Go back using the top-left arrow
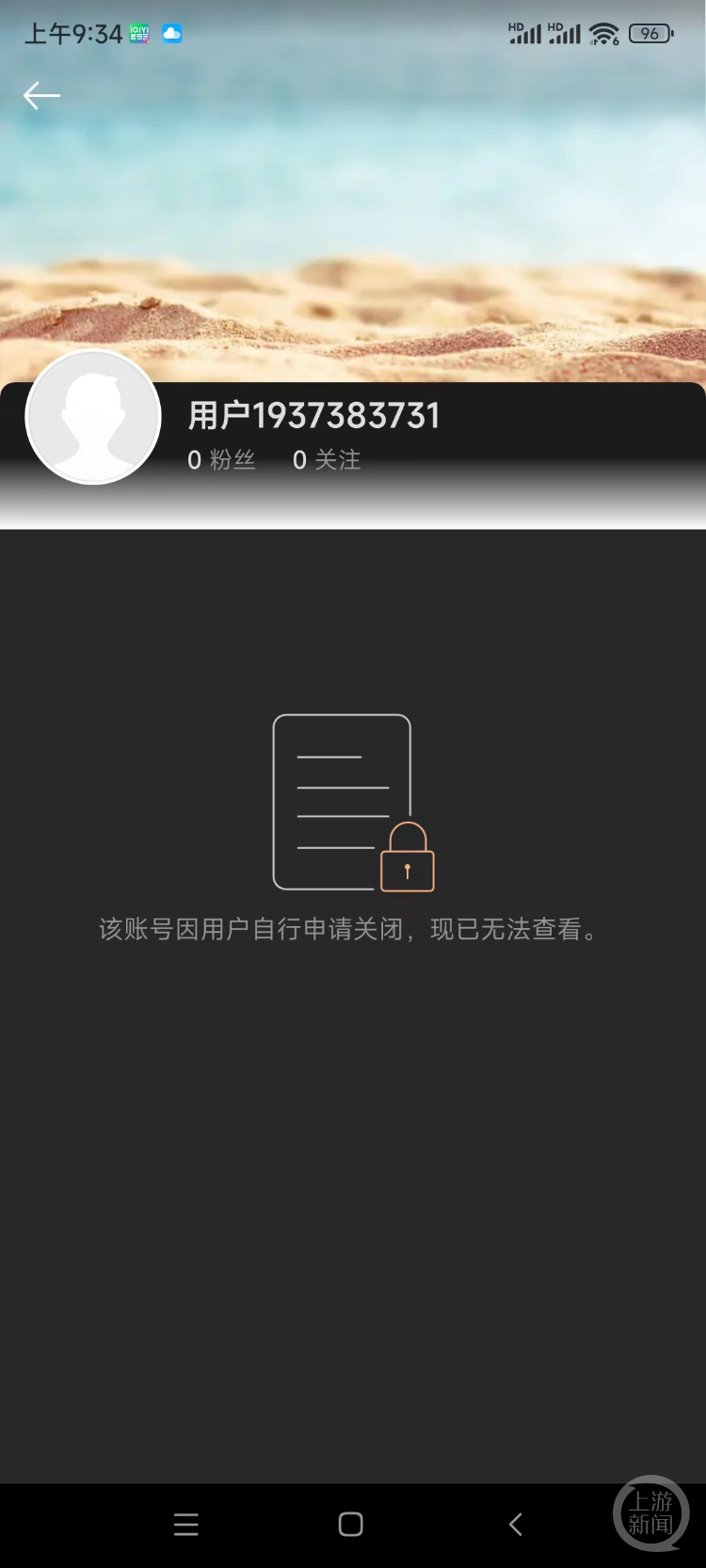 (41, 95)
